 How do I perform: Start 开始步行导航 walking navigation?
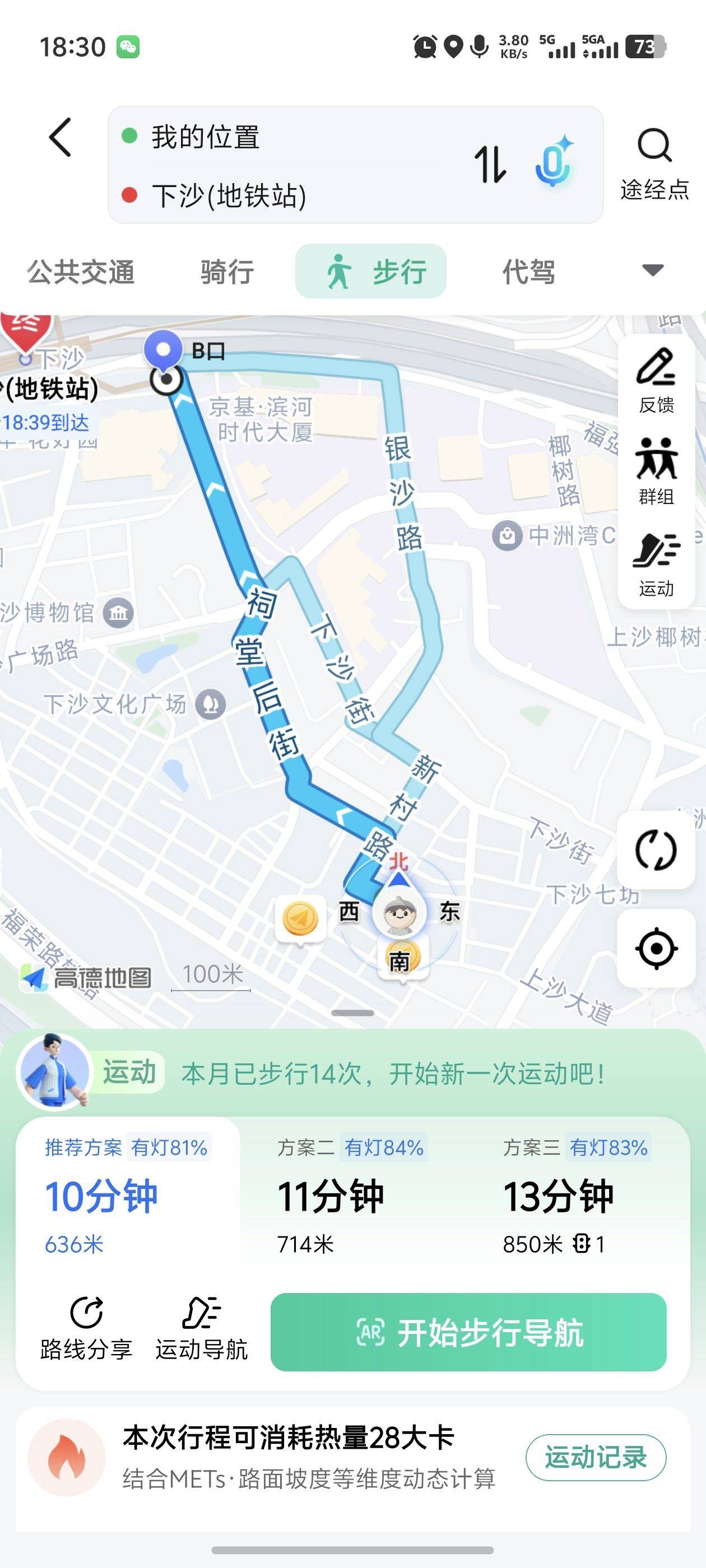tap(468, 1332)
